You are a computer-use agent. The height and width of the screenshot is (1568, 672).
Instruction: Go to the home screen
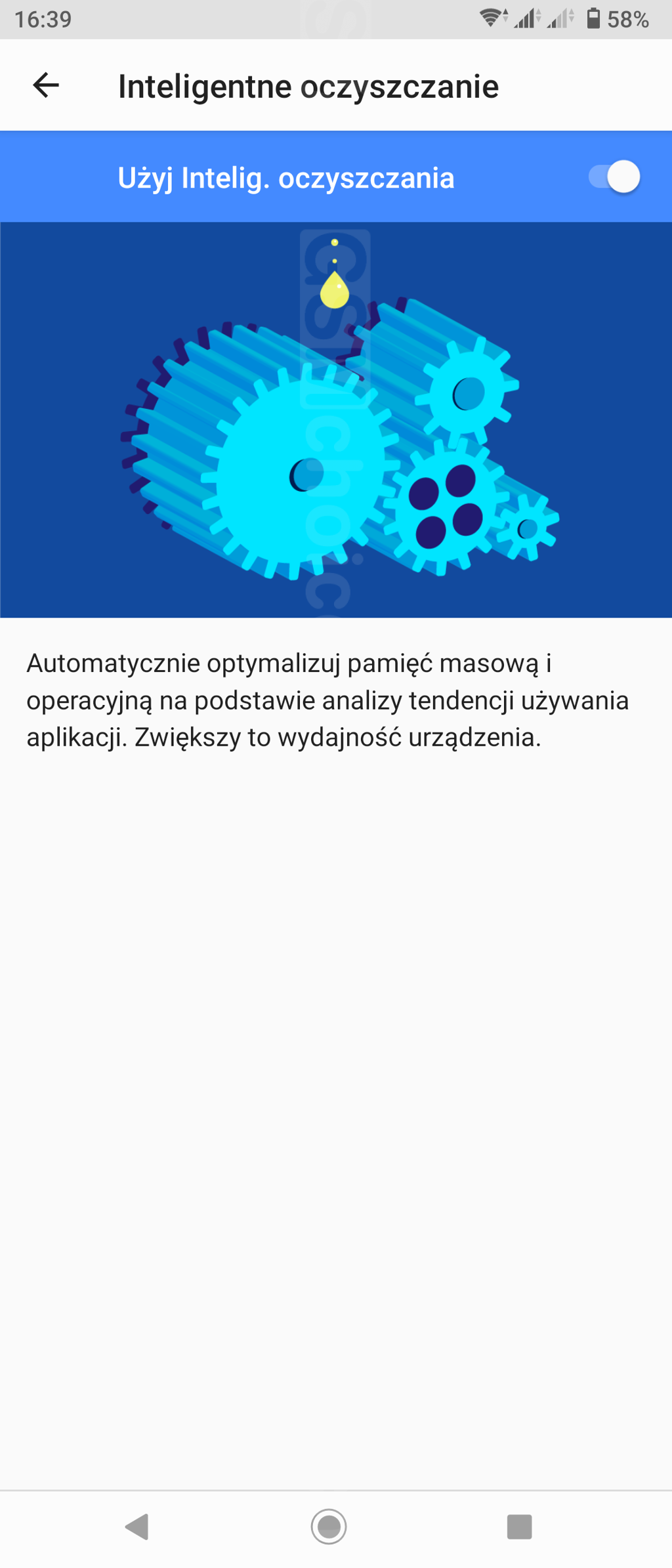(x=329, y=1527)
